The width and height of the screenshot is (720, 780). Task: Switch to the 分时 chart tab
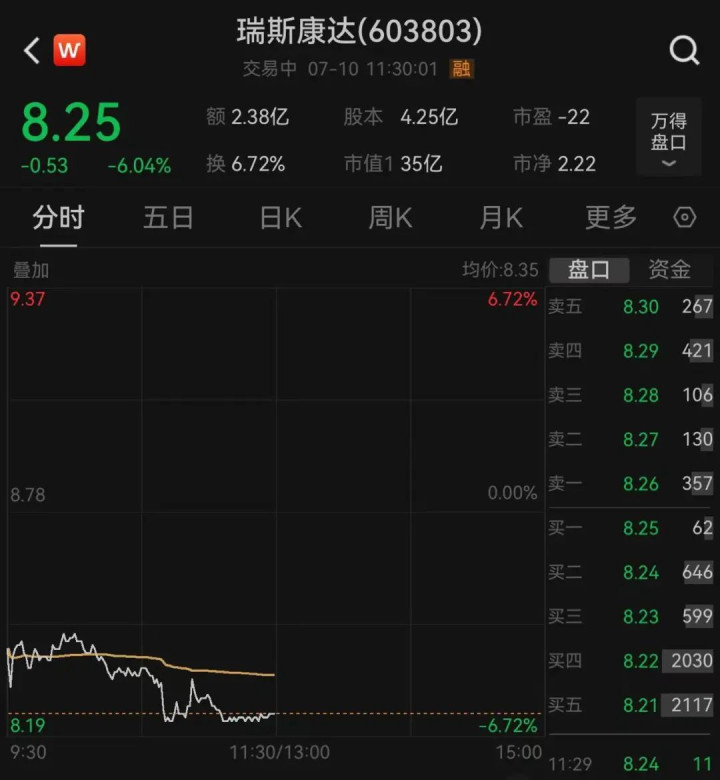[58, 217]
